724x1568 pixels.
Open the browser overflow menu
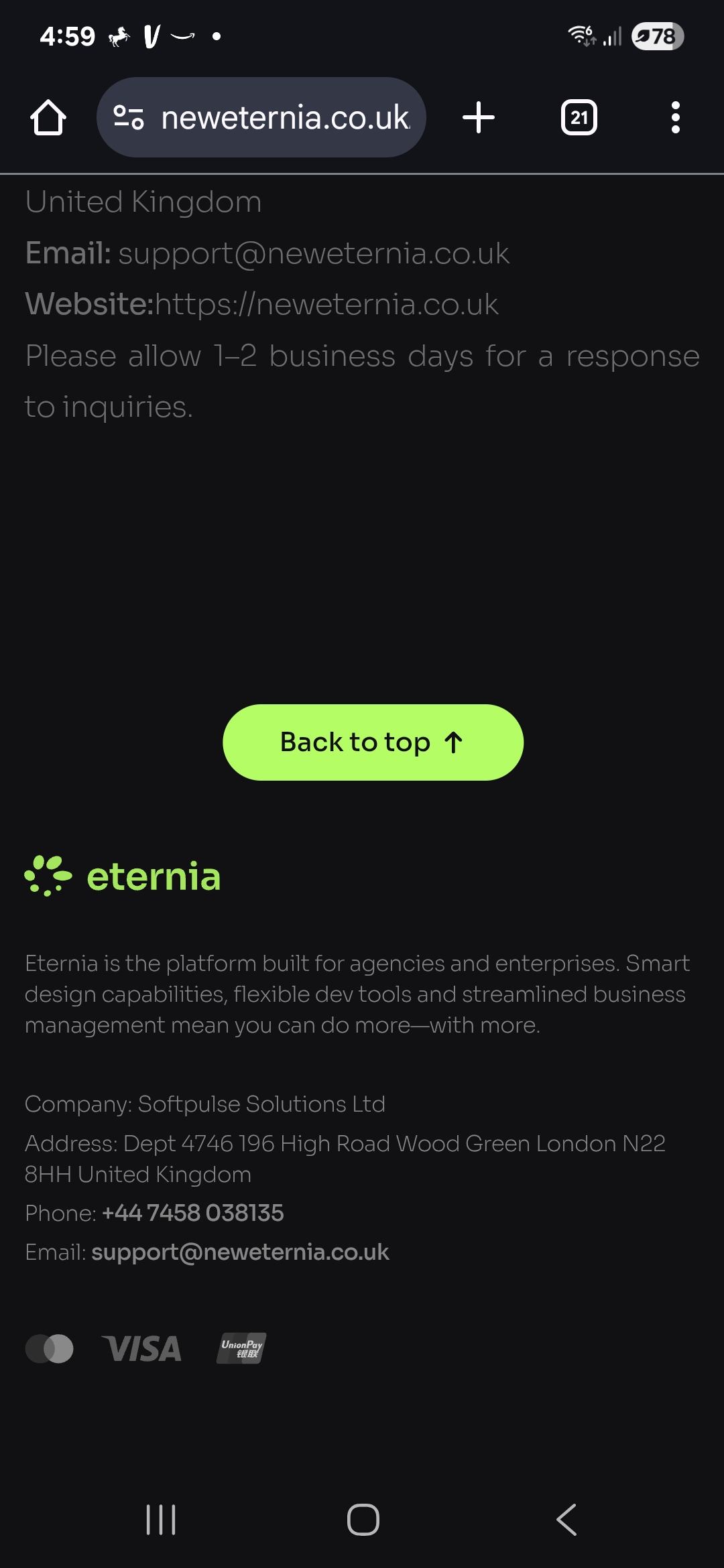click(675, 118)
